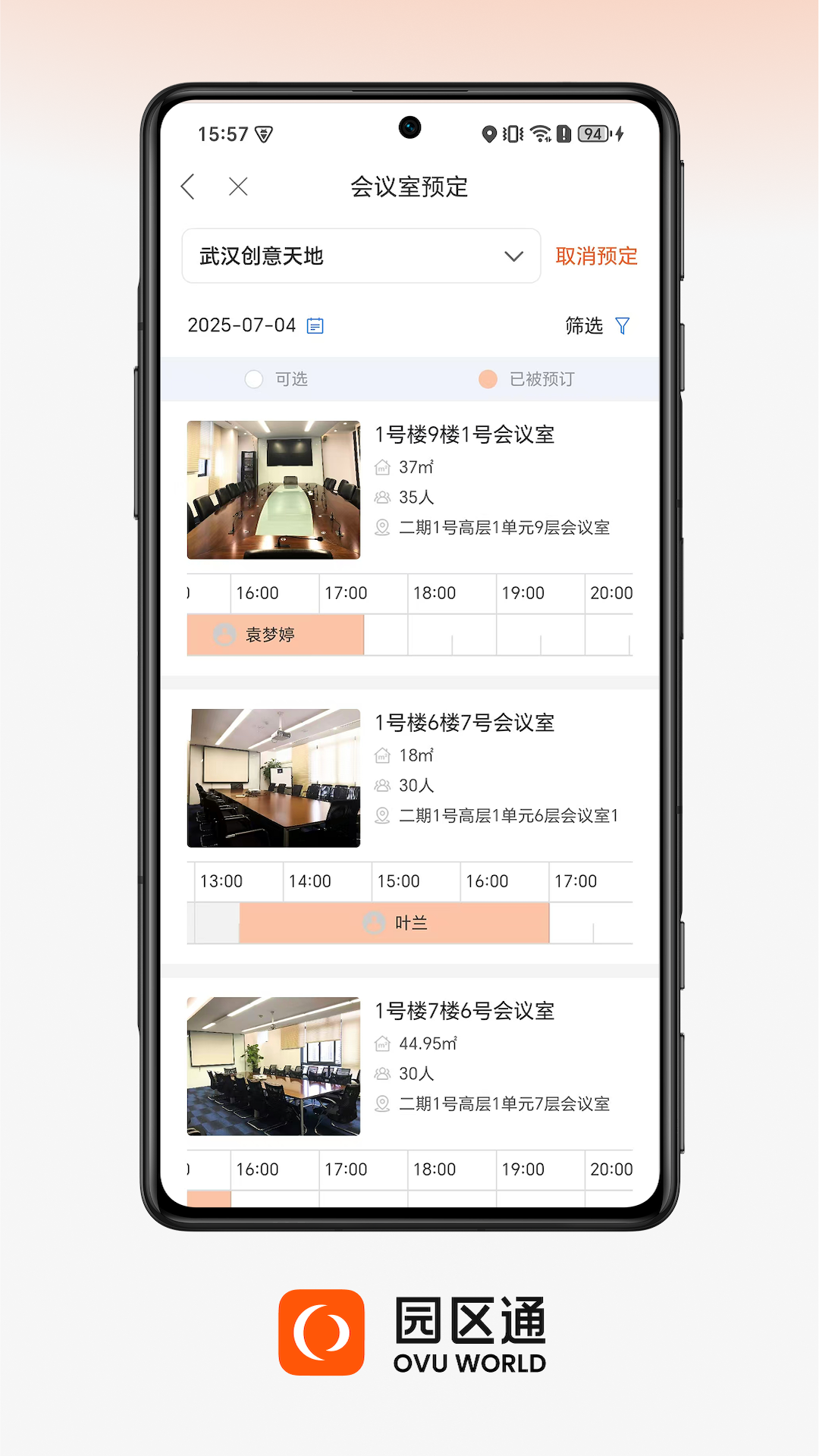
Task: Click the filter funnel icon beside 筛选
Action: tap(622, 325)
